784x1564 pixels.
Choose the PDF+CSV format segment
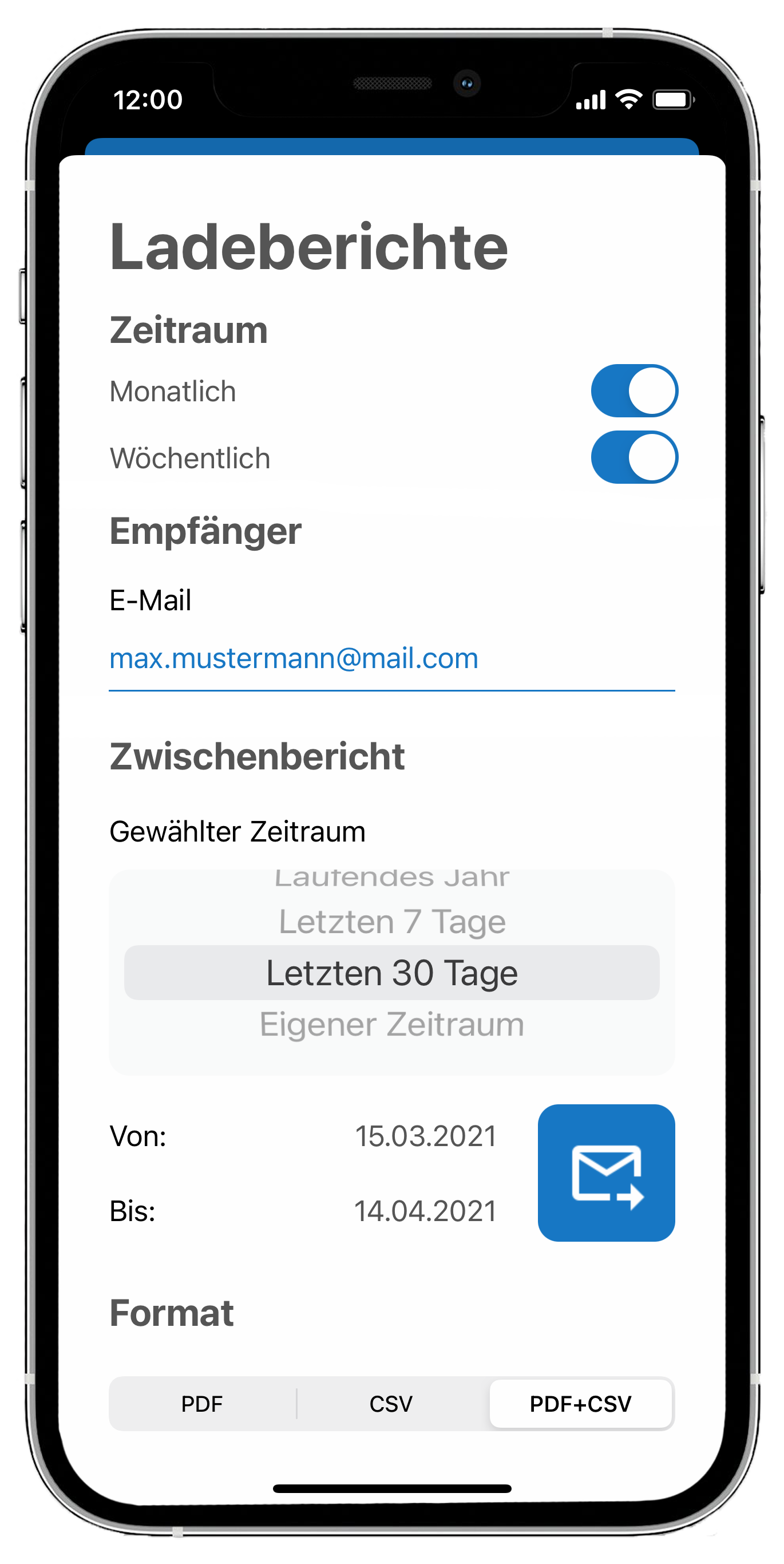580,1404
